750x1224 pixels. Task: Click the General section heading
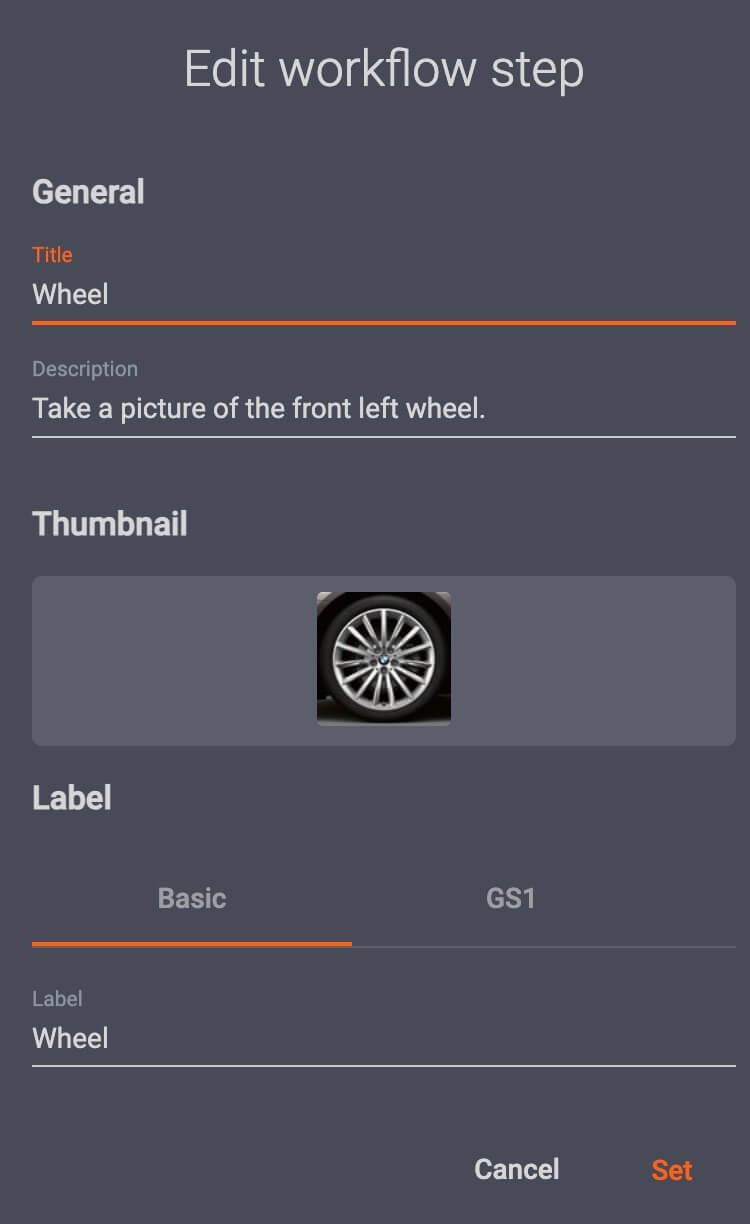pyautogui.click(x=89, y=192)
